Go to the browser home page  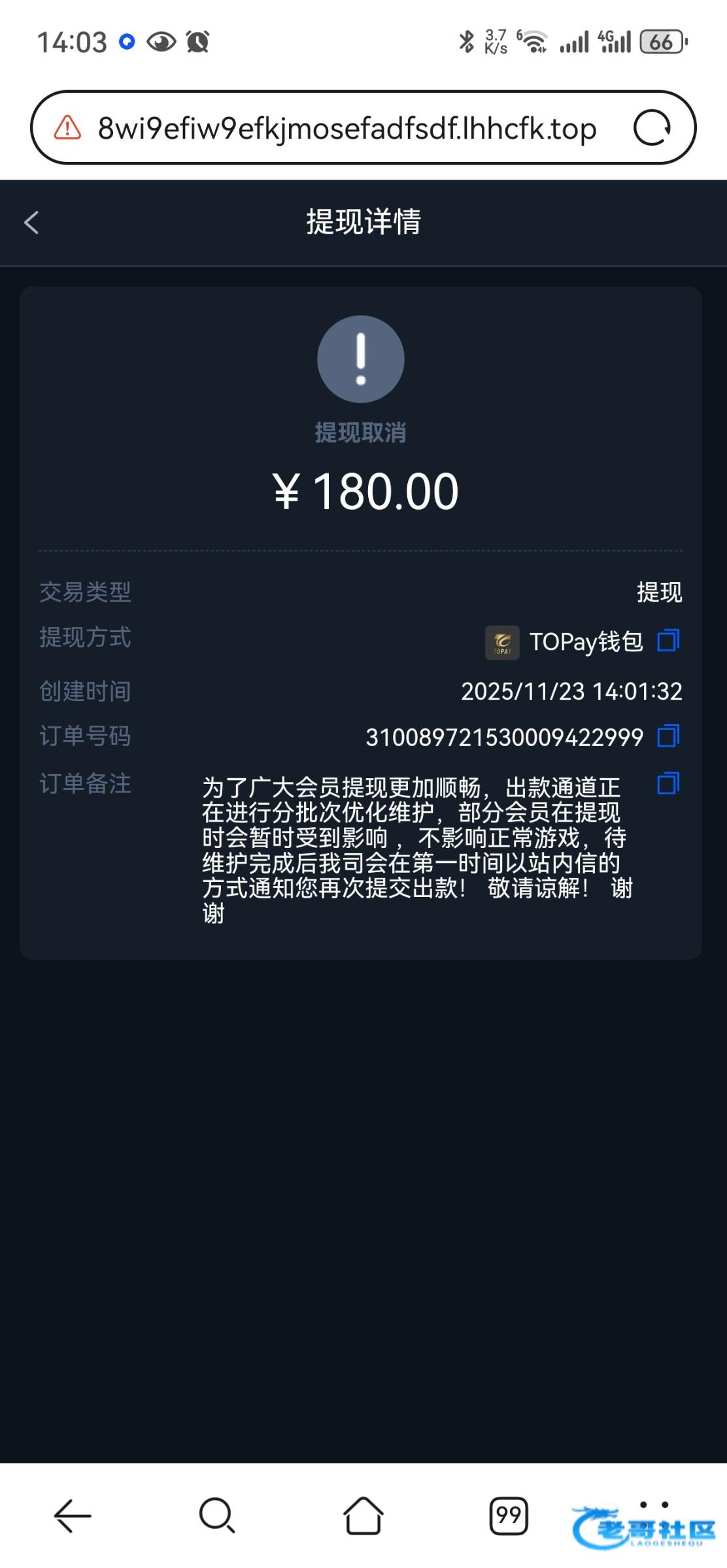[363, 1515]
